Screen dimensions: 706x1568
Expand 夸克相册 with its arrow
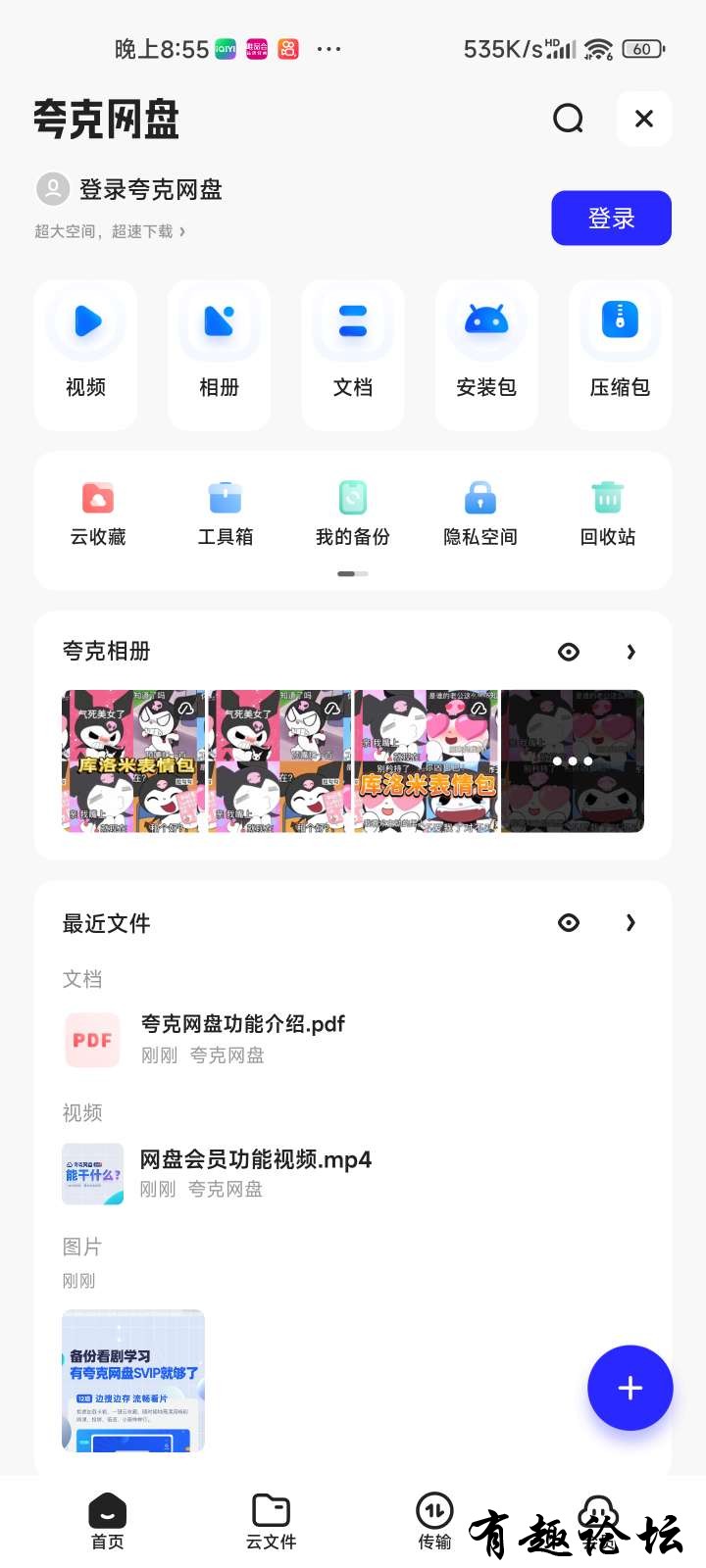click(630, 652)
